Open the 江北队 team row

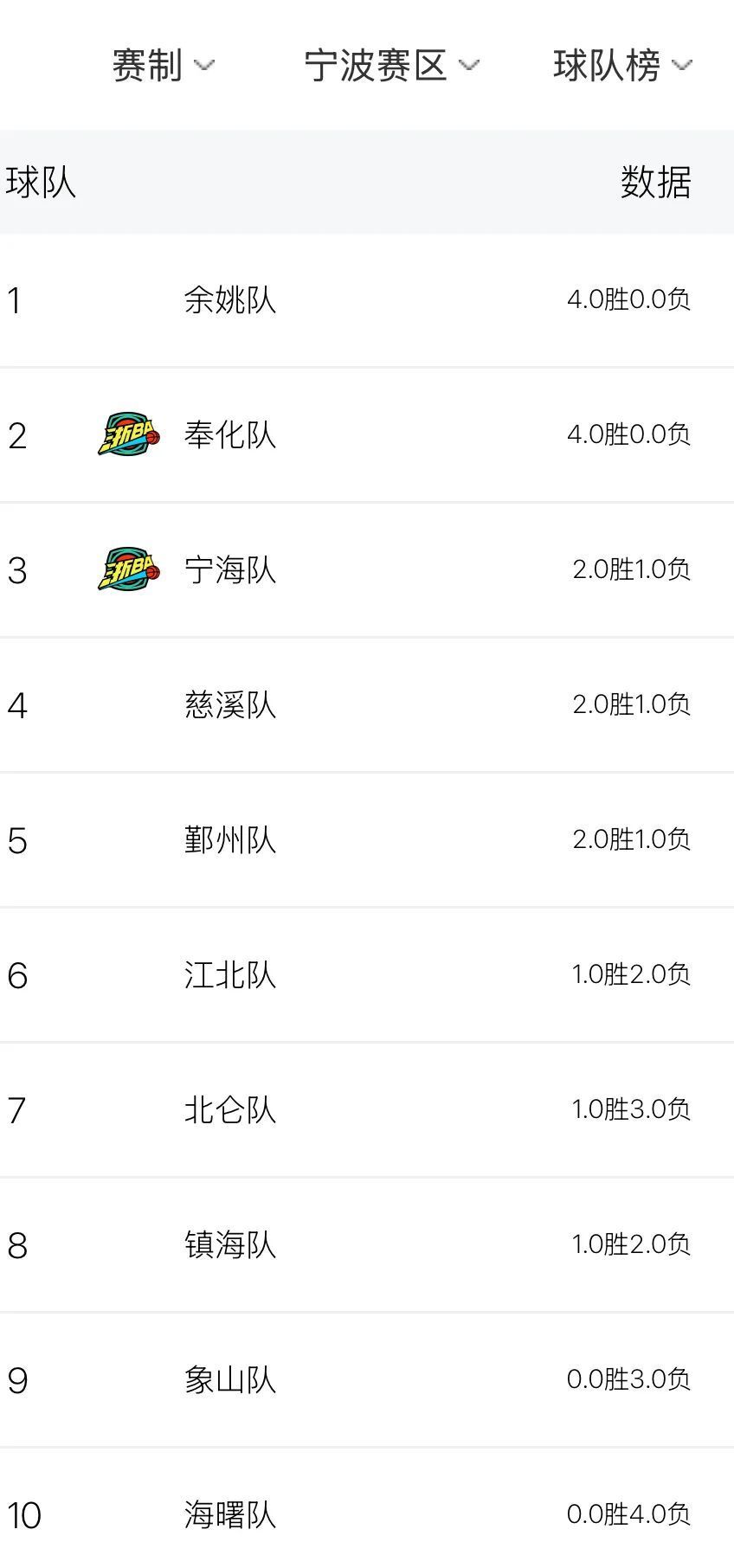(x=367, y=975)
